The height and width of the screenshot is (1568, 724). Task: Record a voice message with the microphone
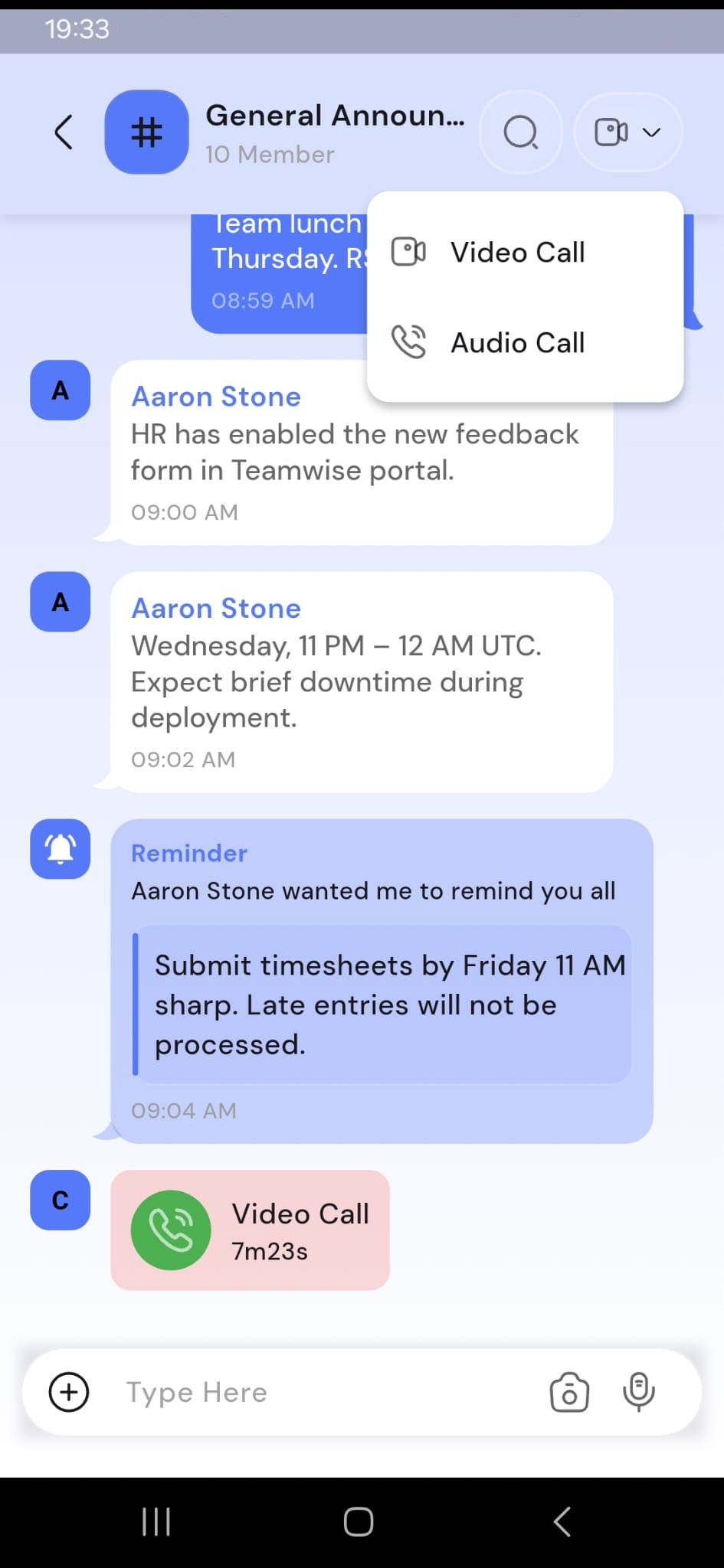point(638,1391)
